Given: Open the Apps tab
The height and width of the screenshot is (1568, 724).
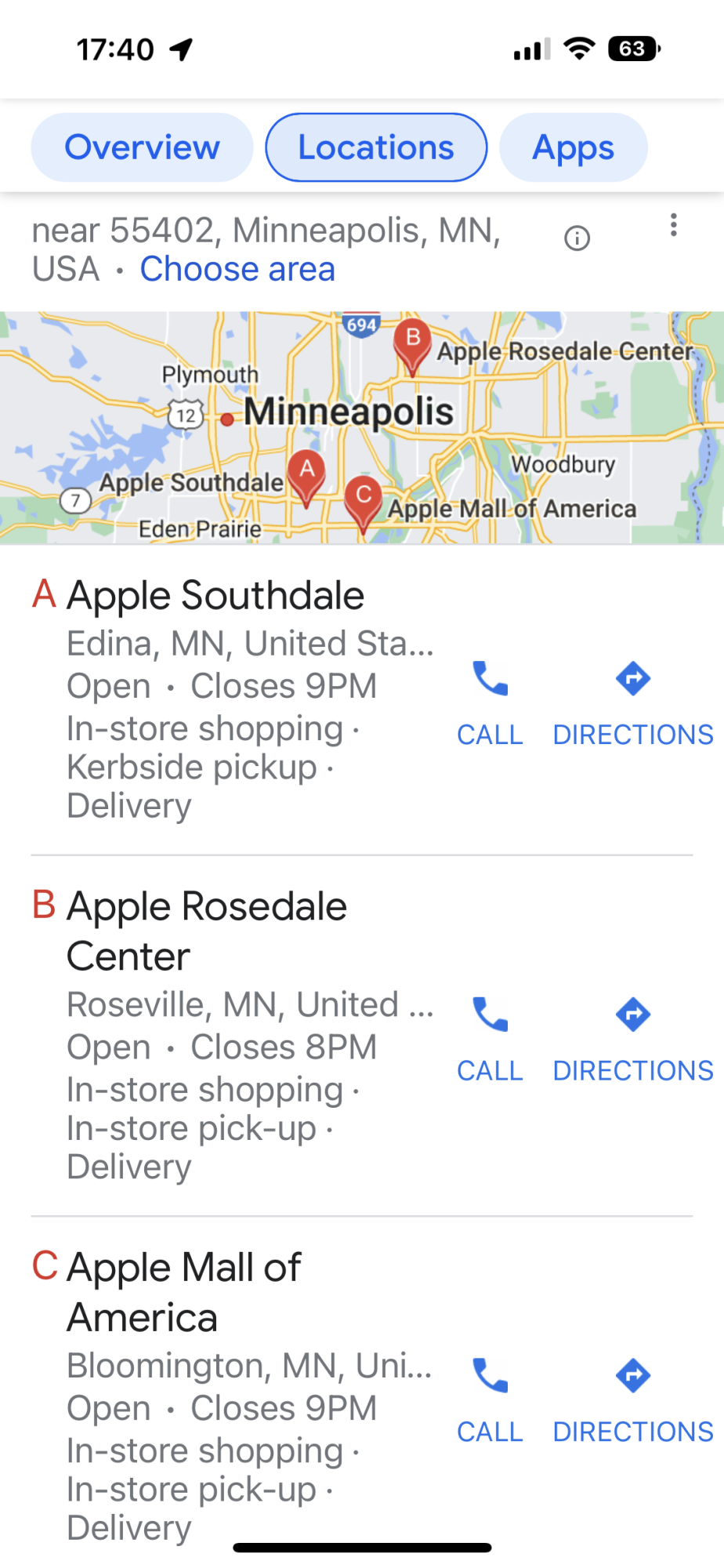Looking at the screenshot, I should pos(573,147).
